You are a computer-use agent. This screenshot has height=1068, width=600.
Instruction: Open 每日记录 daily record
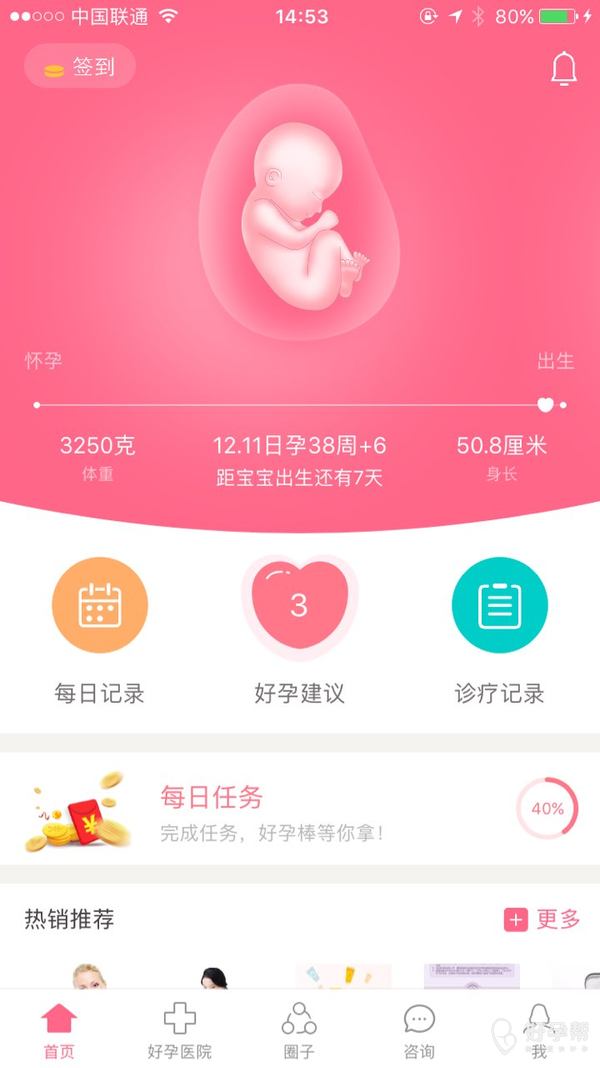click(x=100, y=606)
